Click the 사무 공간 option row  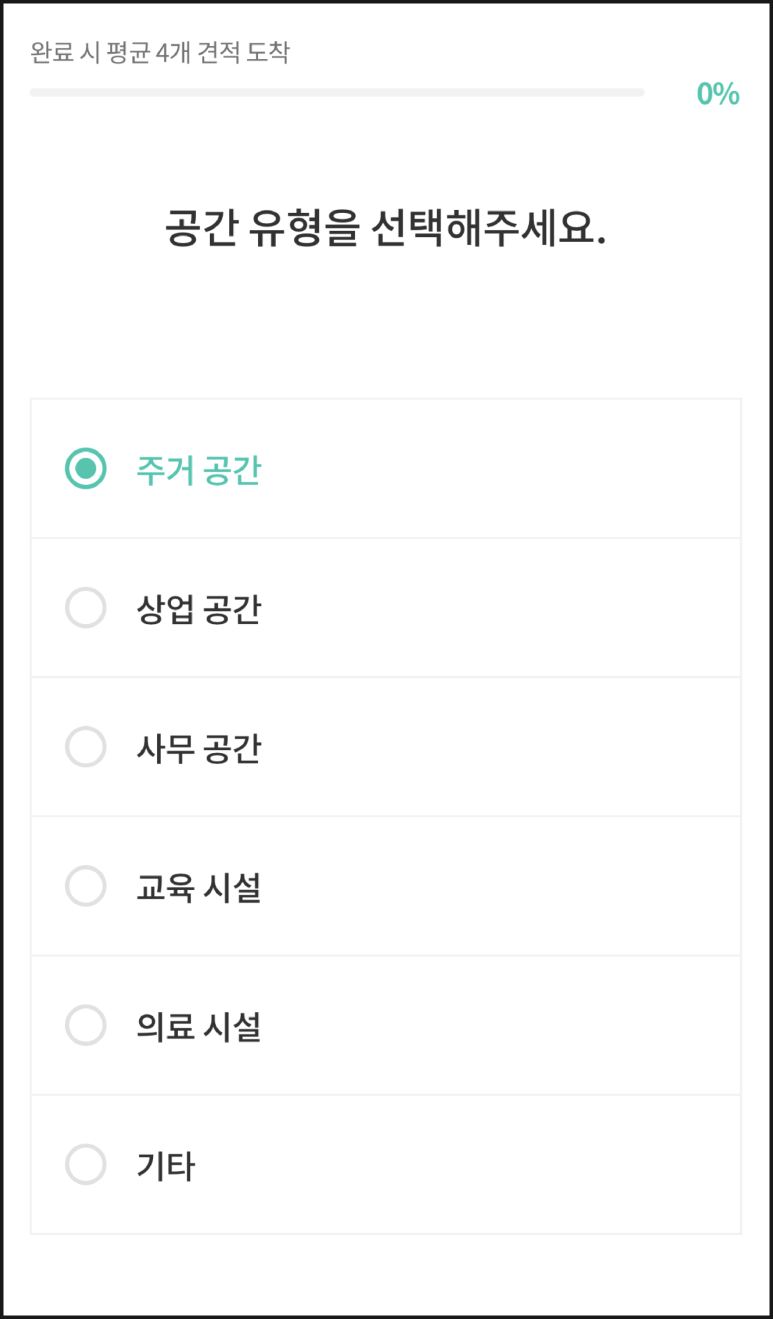pos(386,747)
